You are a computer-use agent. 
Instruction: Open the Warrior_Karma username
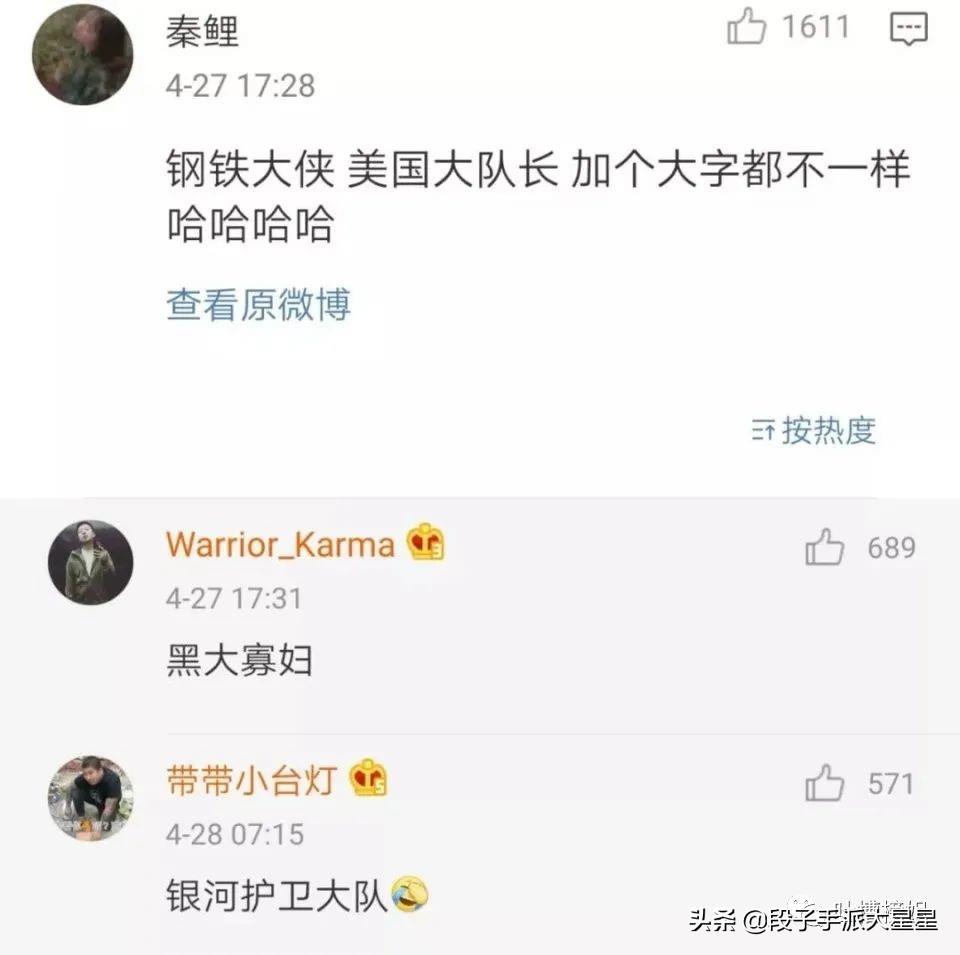[x=280, y=545]
